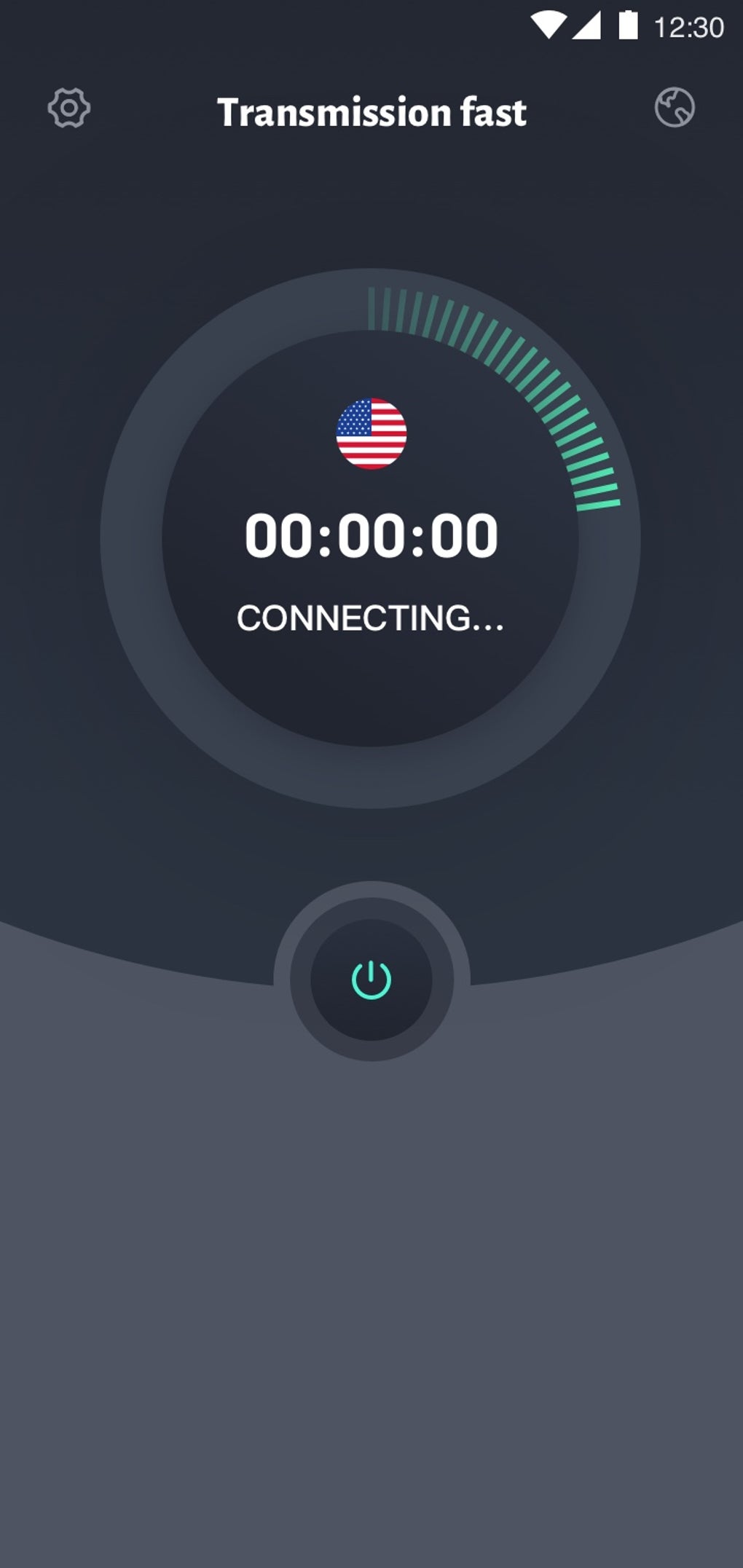Image resolution: width=743 pixels, height=1568 pixels.
Task: Tap the CONNECTING status label
Action: click(370, 618)
